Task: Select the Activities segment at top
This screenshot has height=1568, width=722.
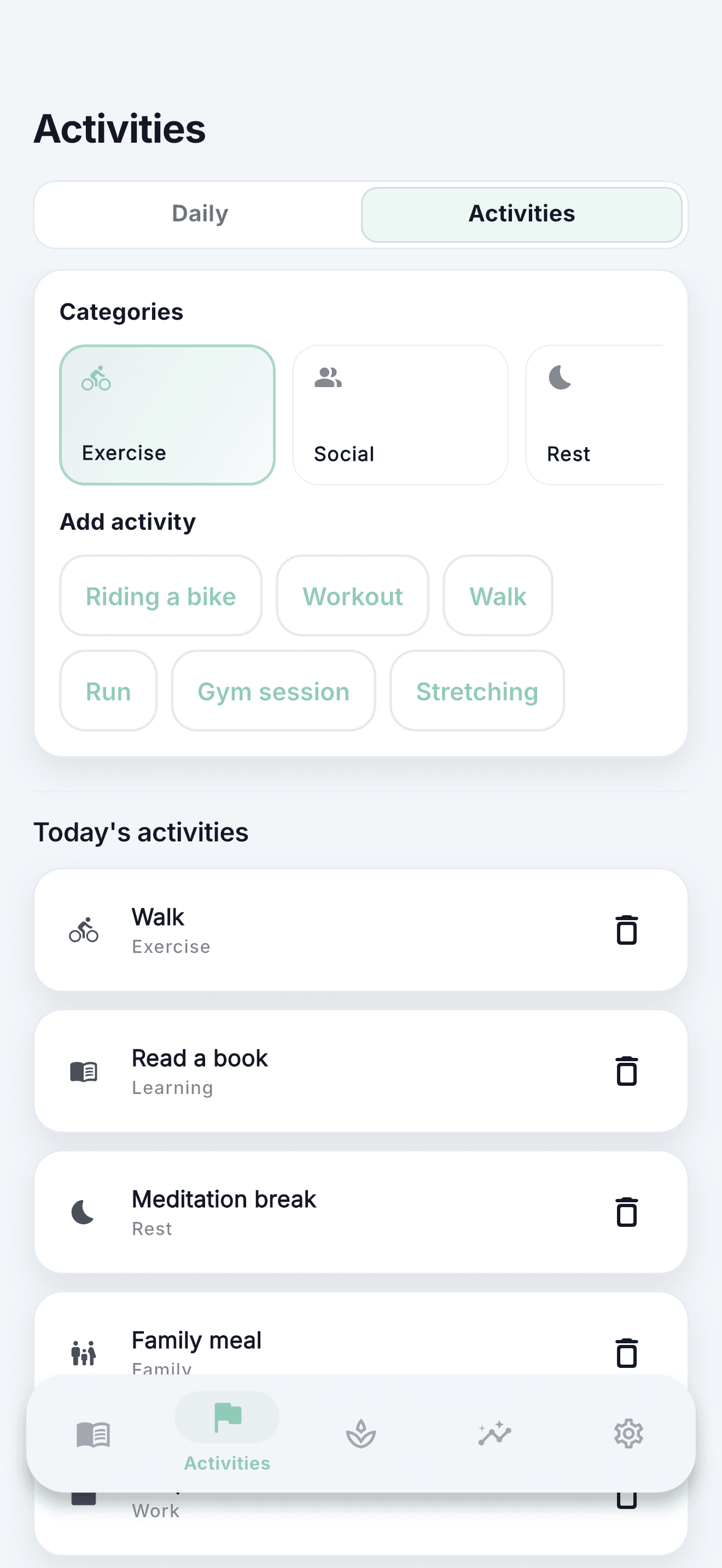Action: (x=521, y=214)
